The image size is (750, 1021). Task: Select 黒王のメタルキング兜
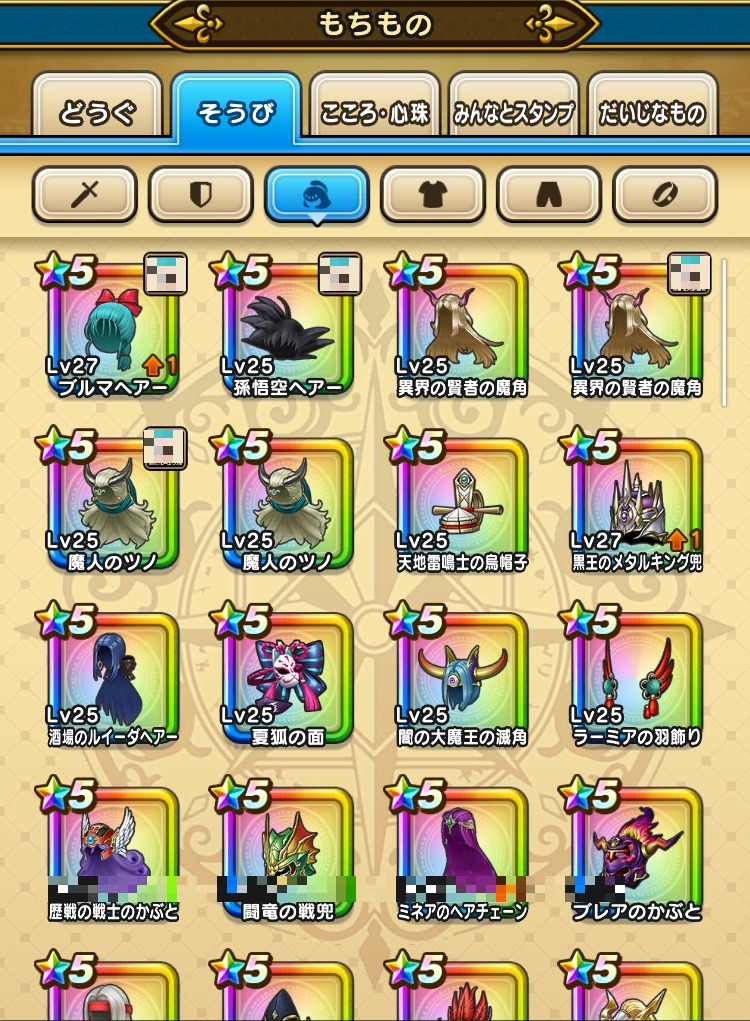[x=636, y=505]
